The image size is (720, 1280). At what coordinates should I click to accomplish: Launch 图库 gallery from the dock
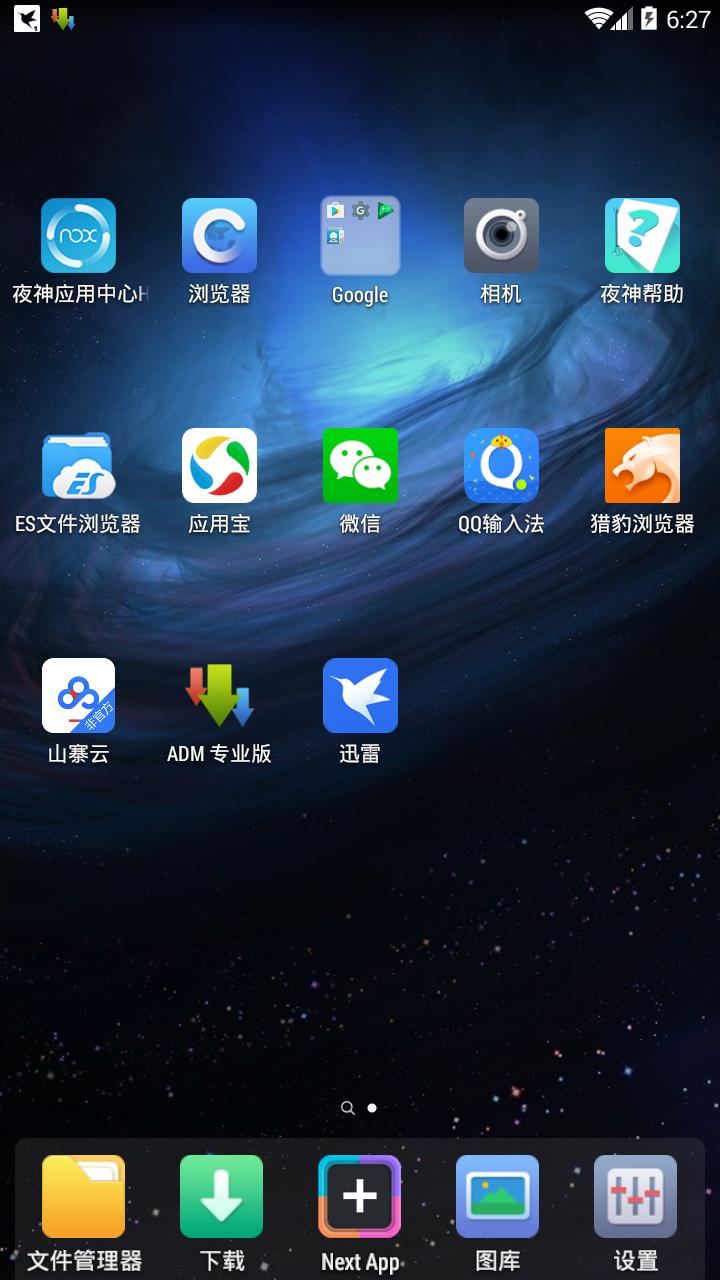pyautogui.click(x=497, y=1195)
